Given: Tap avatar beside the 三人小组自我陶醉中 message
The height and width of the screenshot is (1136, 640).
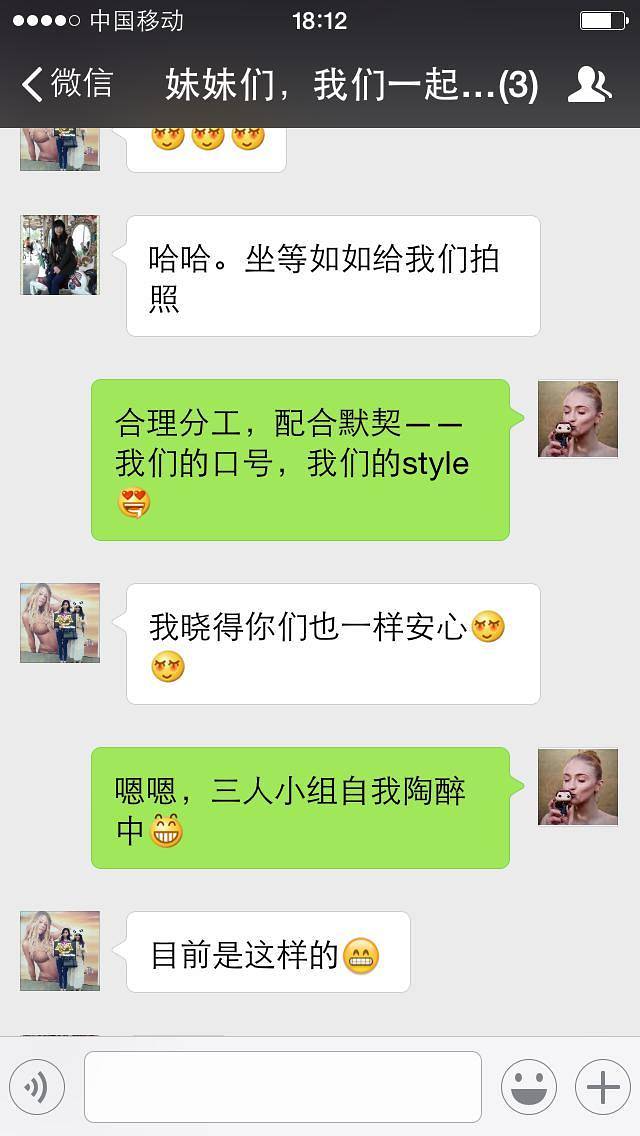Looking at the screenshot, I should pos(578,787).
